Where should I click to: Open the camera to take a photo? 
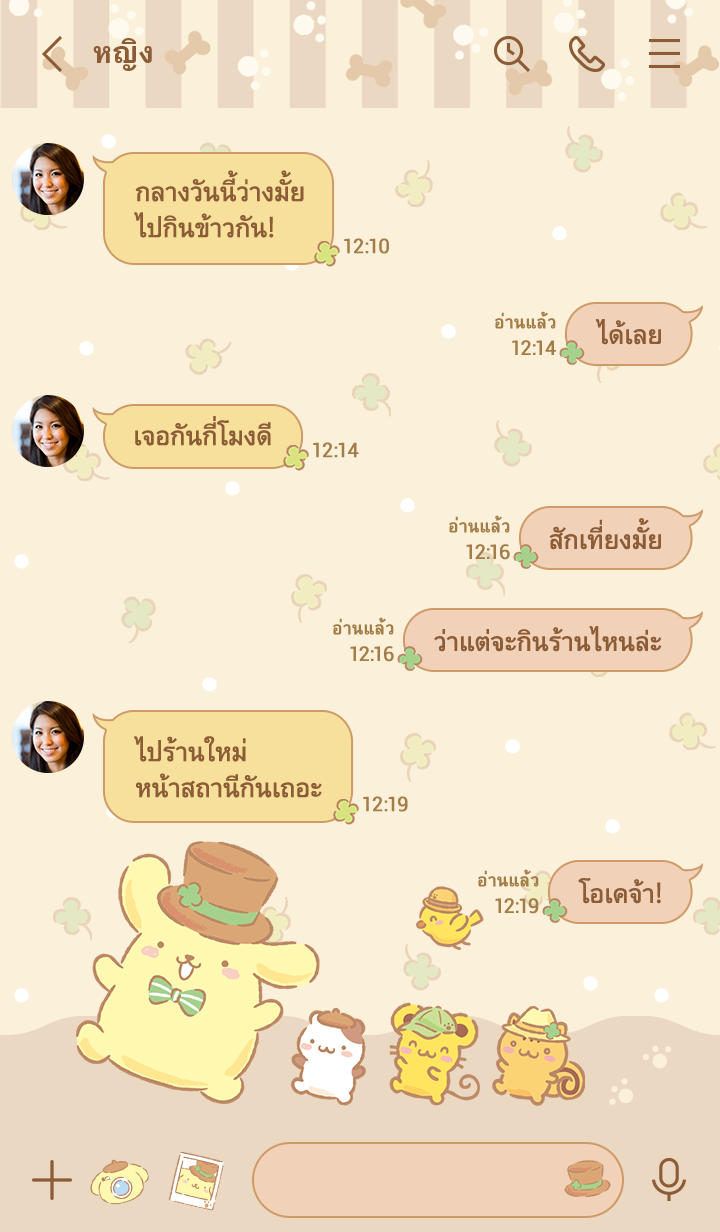click(x=120, y=1181)
